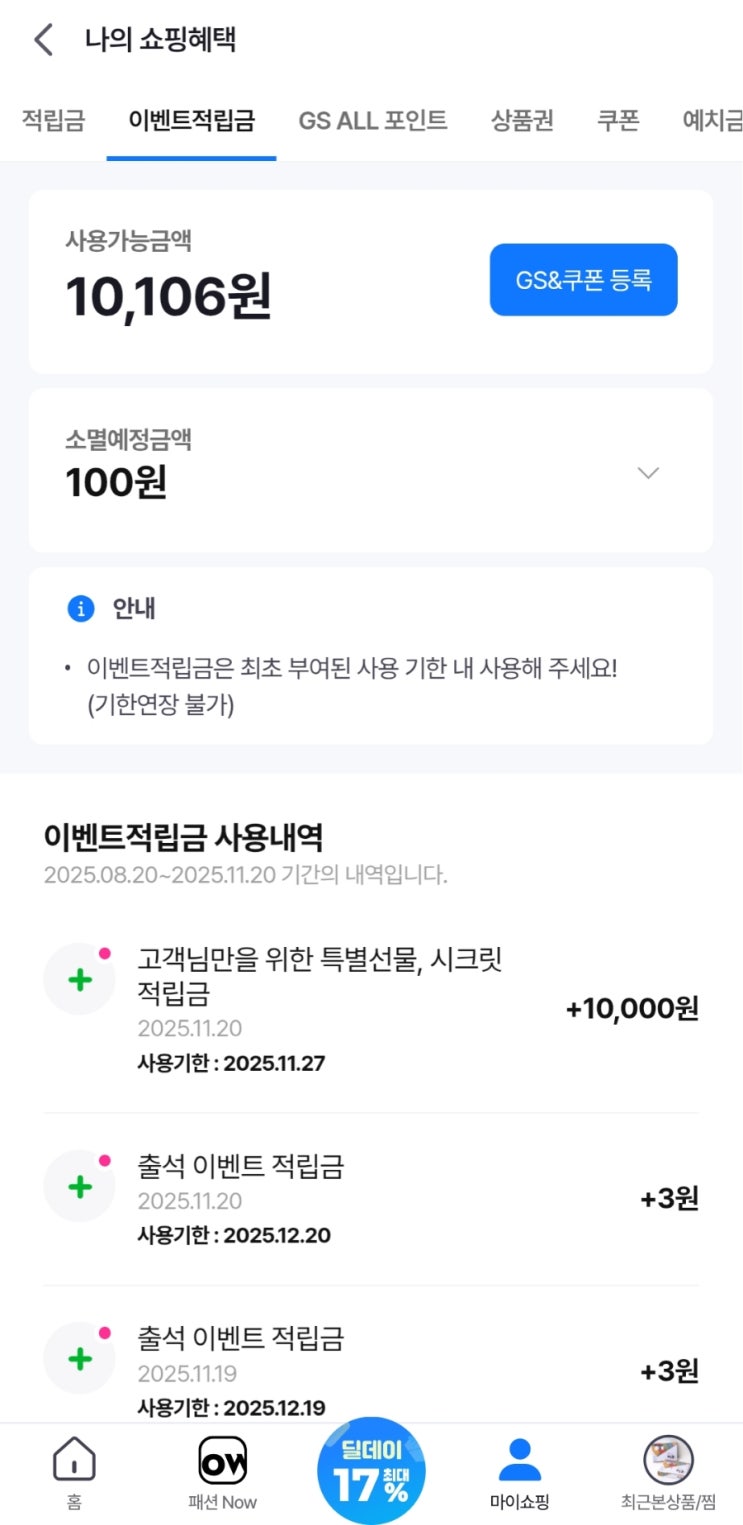Switch to the 예치금 tab
The image size is (743, 1525).
(716, 119)
